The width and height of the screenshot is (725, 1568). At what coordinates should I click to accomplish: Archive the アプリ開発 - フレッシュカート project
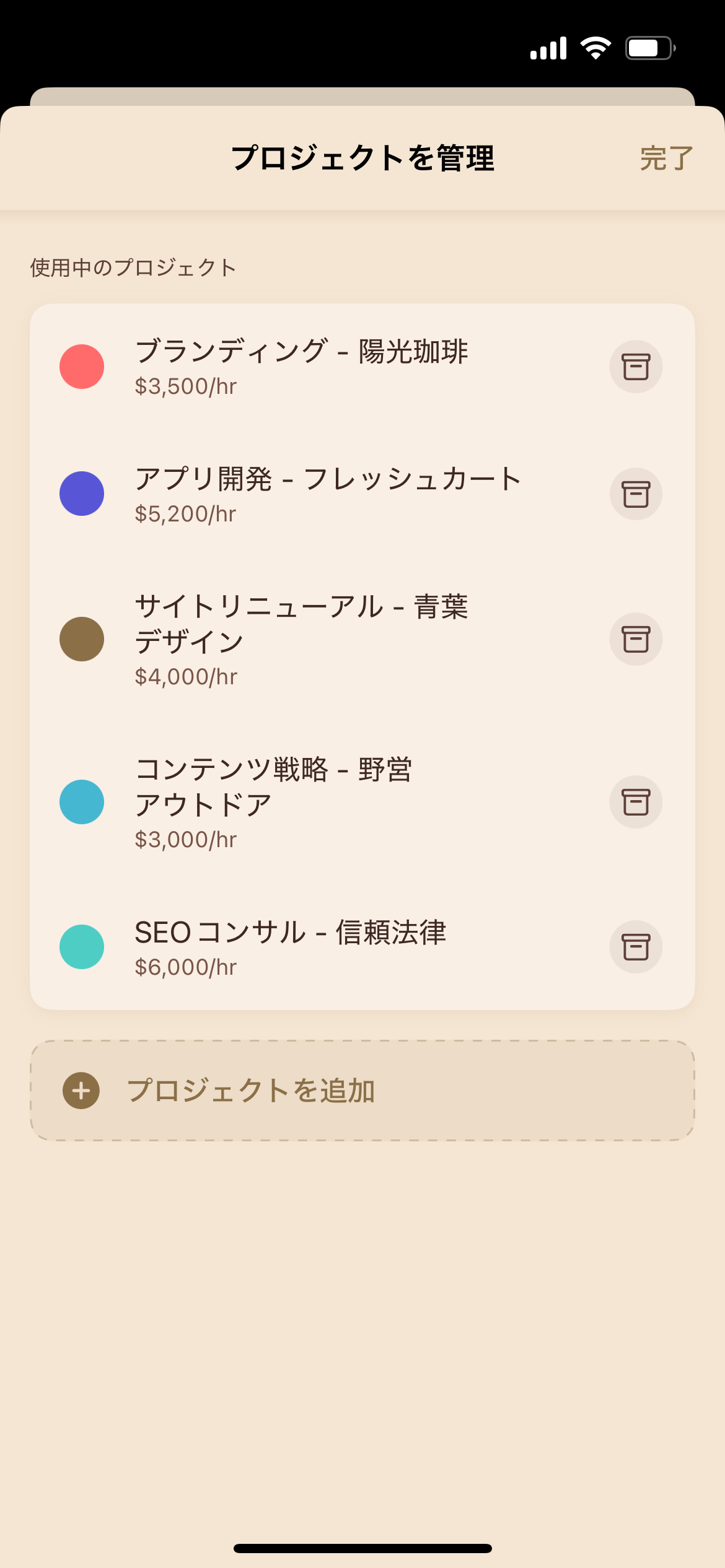pos(636,494)
